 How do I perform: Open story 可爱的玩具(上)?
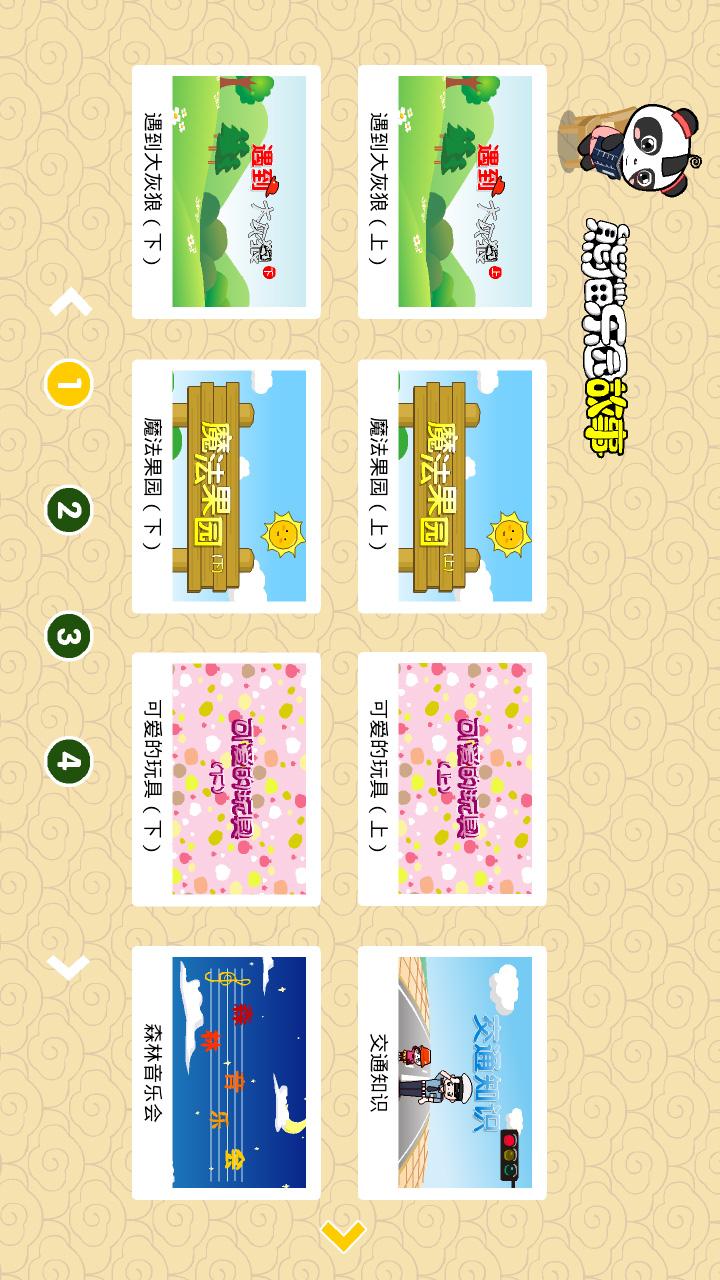coord(452,779)
